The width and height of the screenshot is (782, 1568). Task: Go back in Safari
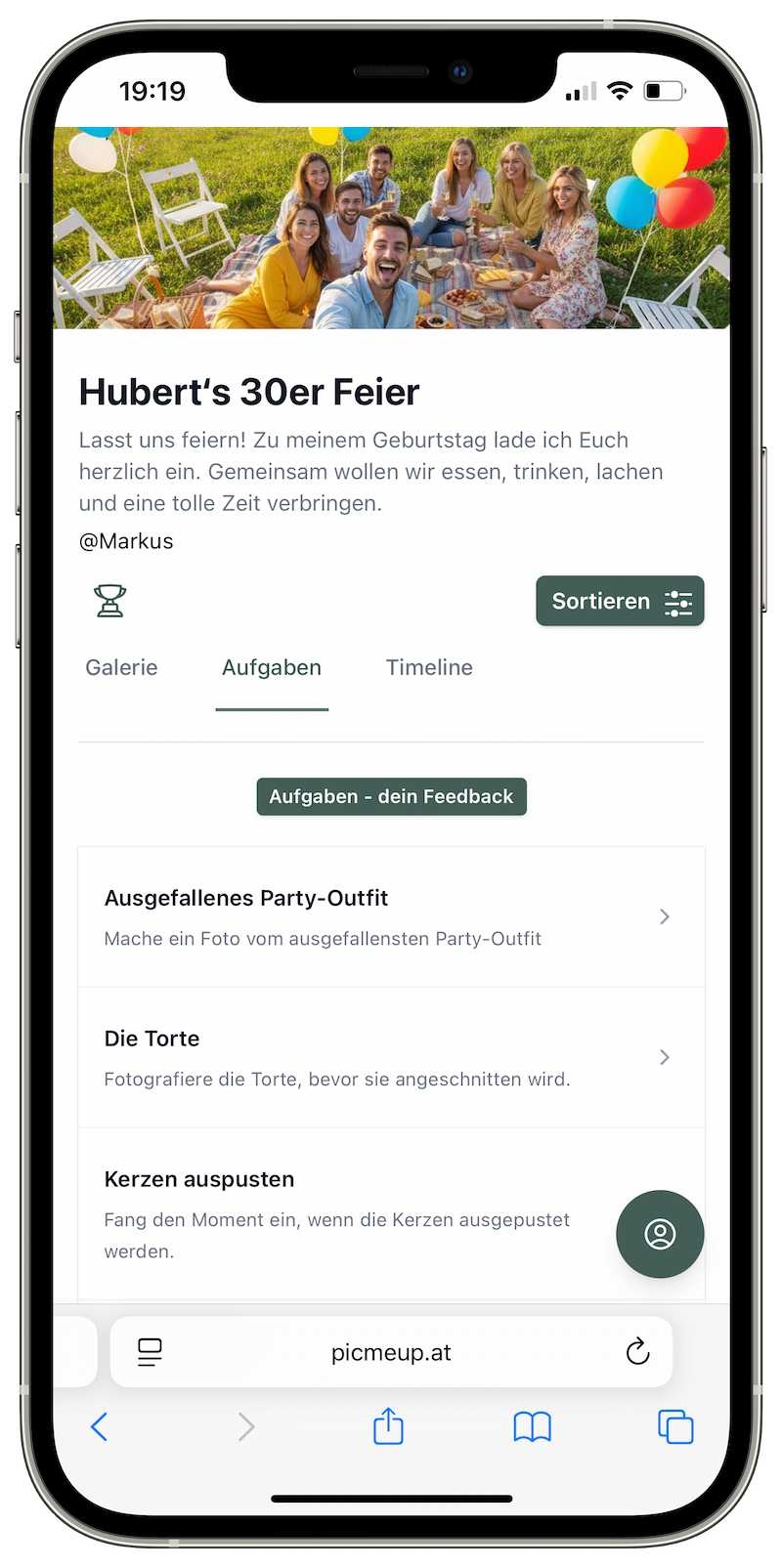tap(99, 1427)
